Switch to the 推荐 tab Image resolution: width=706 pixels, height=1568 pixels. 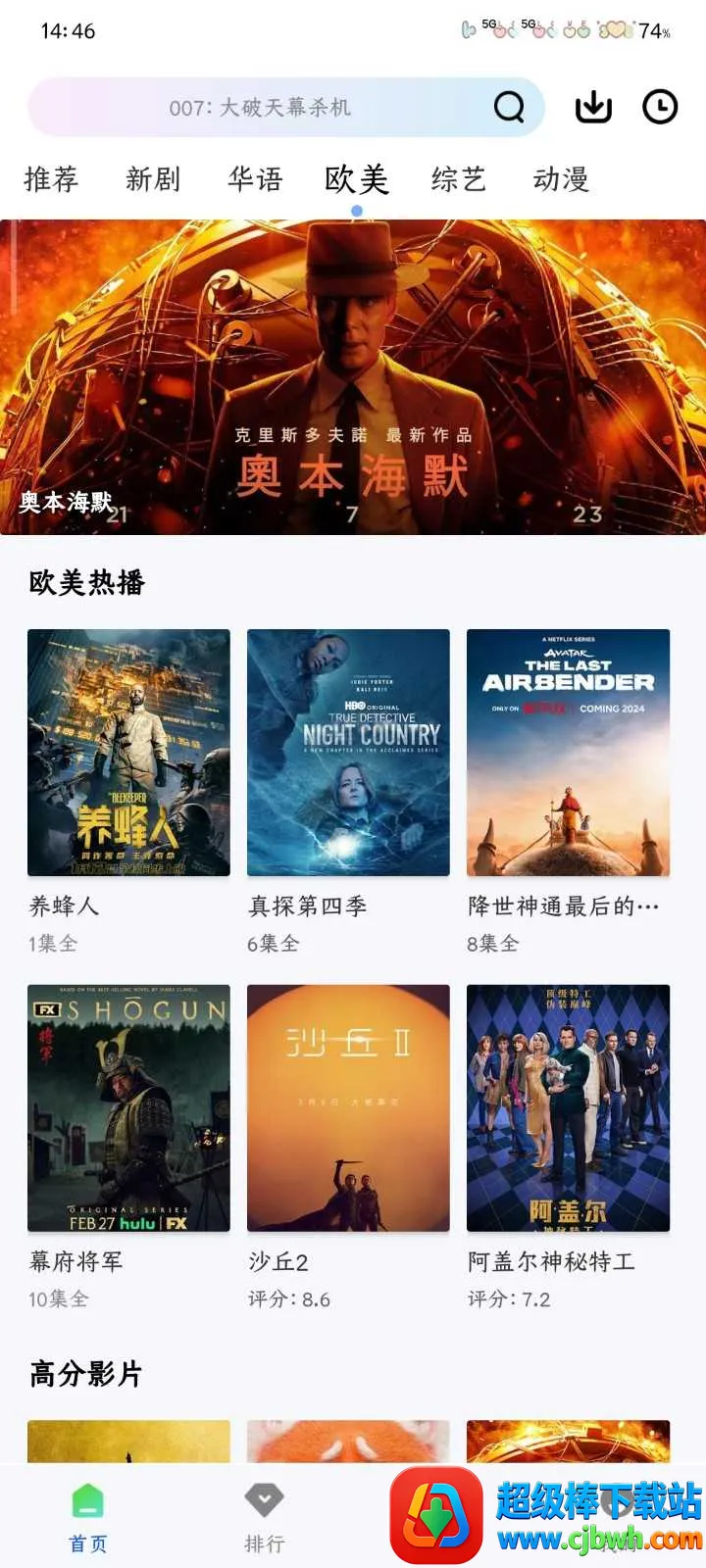coord(51,179)
